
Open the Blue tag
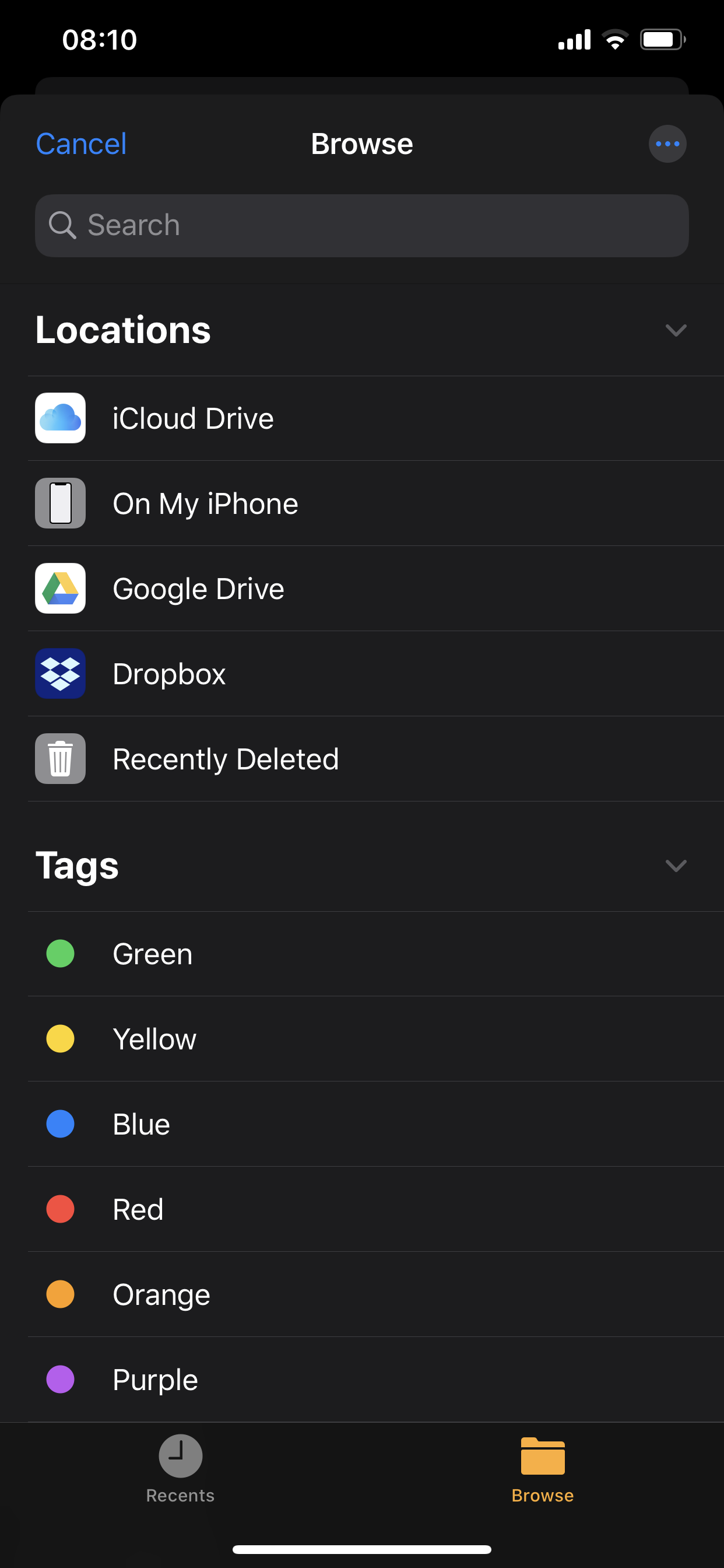tap(141, 1124)
